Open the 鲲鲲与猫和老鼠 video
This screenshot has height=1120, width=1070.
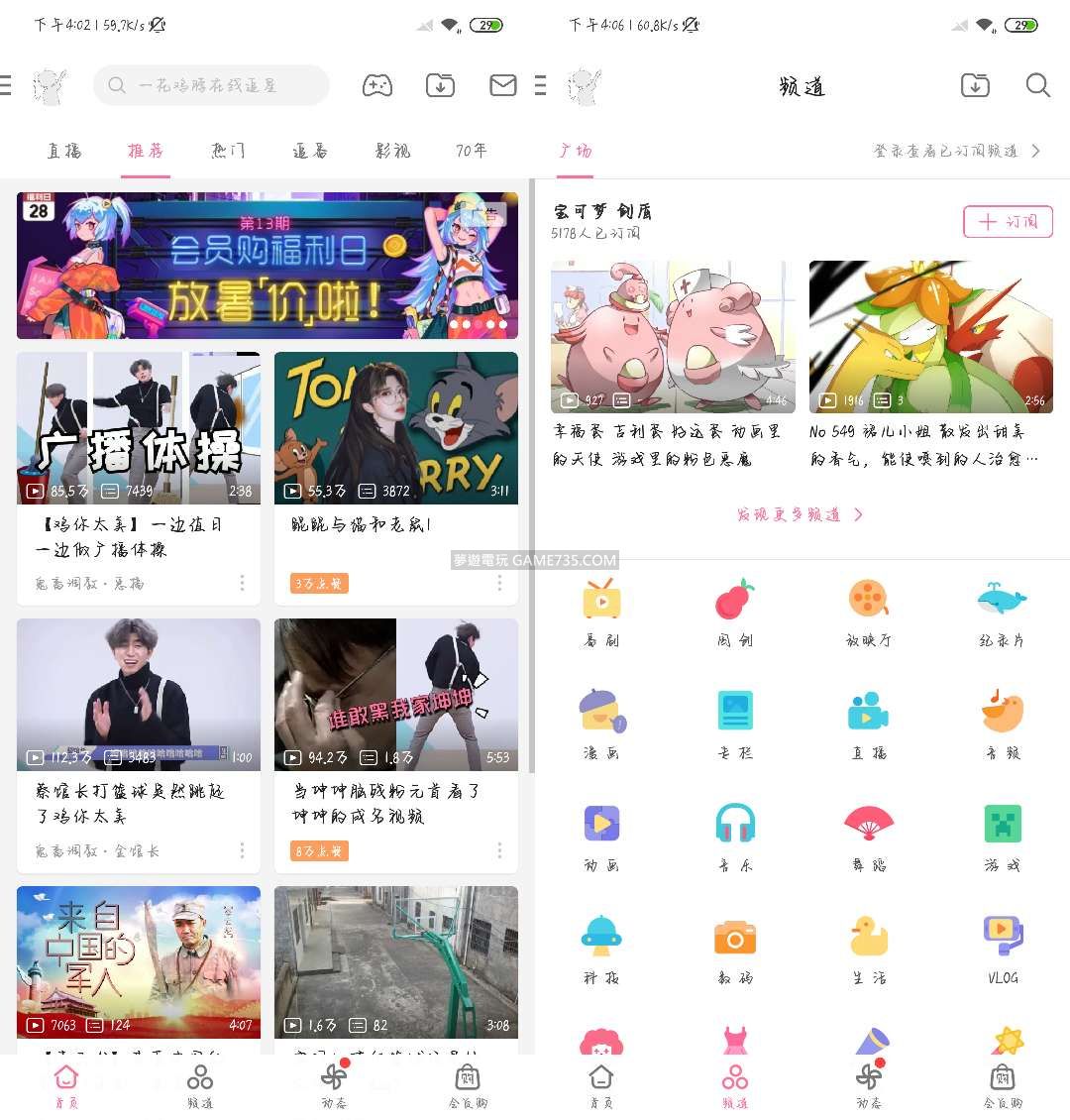[396, 428]
